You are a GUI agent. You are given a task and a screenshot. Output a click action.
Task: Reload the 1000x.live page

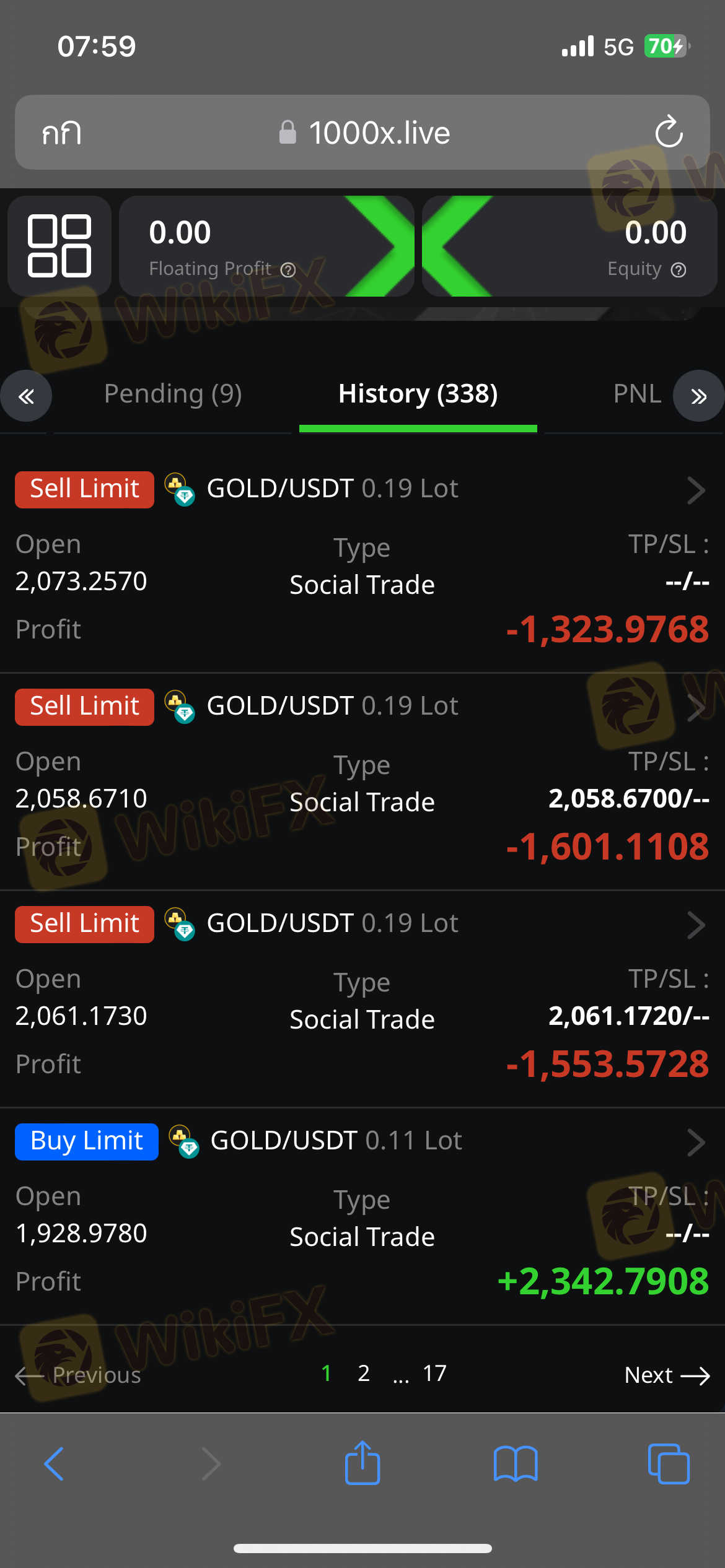669,132
